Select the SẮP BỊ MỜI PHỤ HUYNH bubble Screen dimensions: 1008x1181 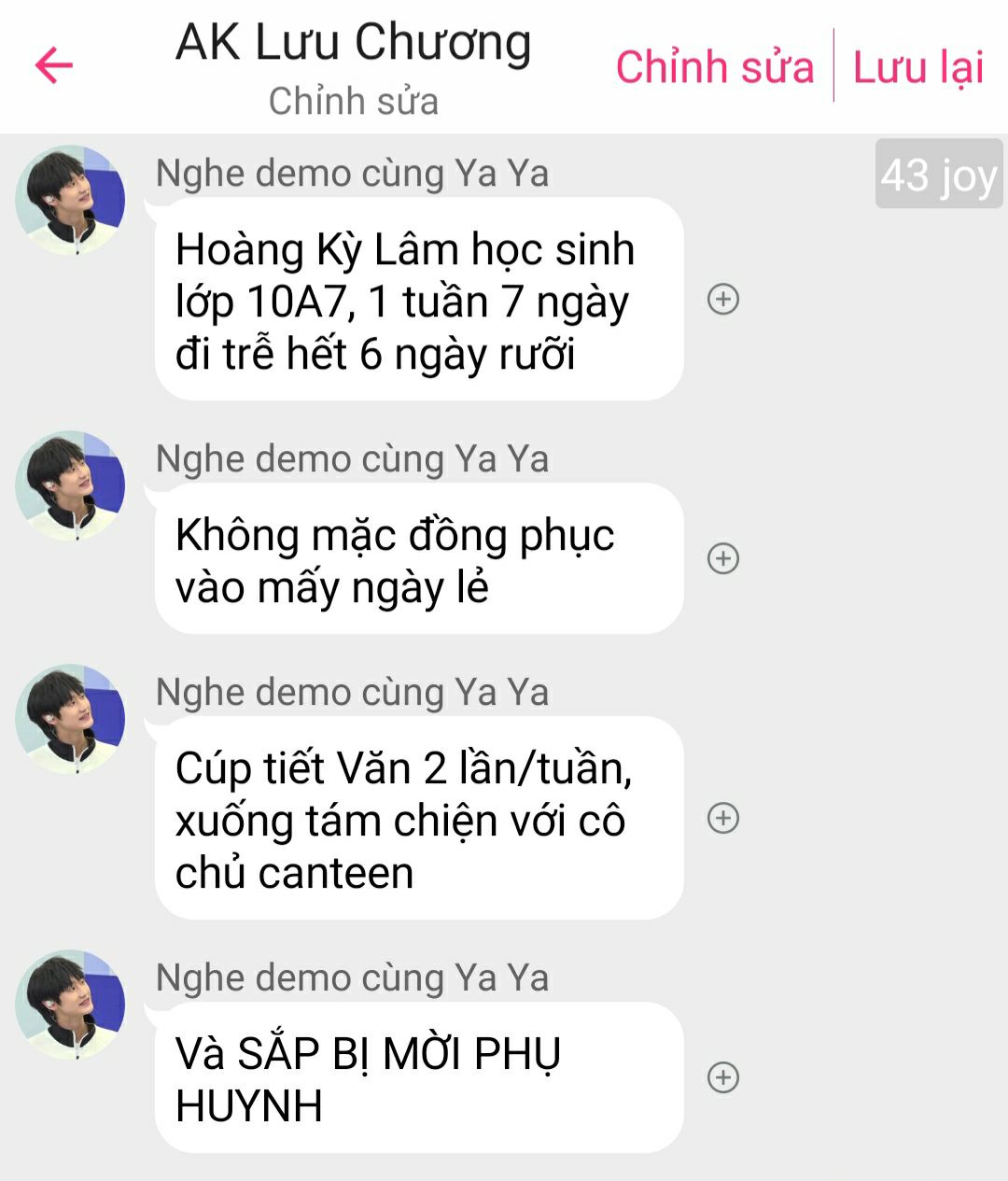tap(418, 1078)
